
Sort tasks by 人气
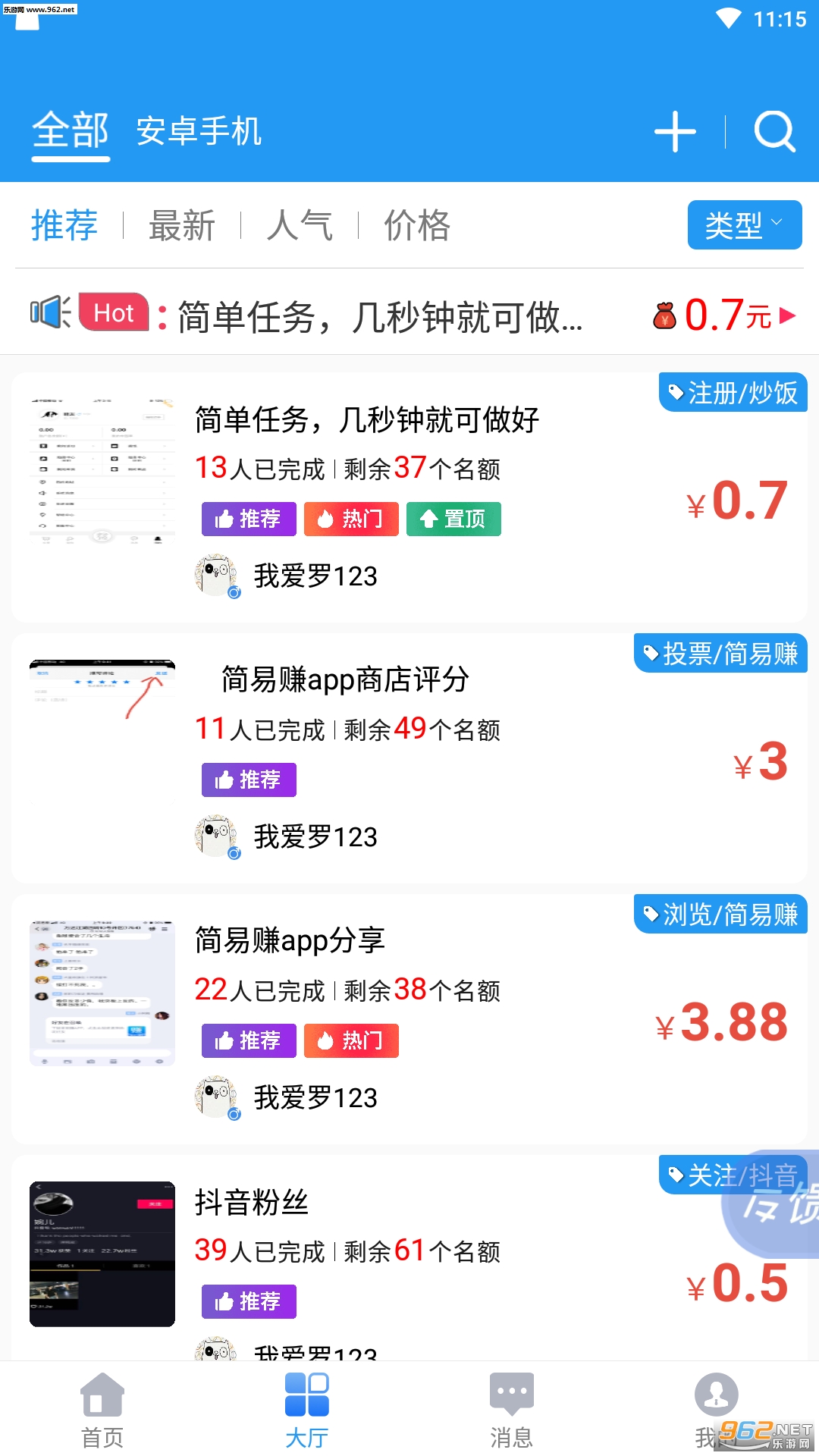click(x=300, y=225)
